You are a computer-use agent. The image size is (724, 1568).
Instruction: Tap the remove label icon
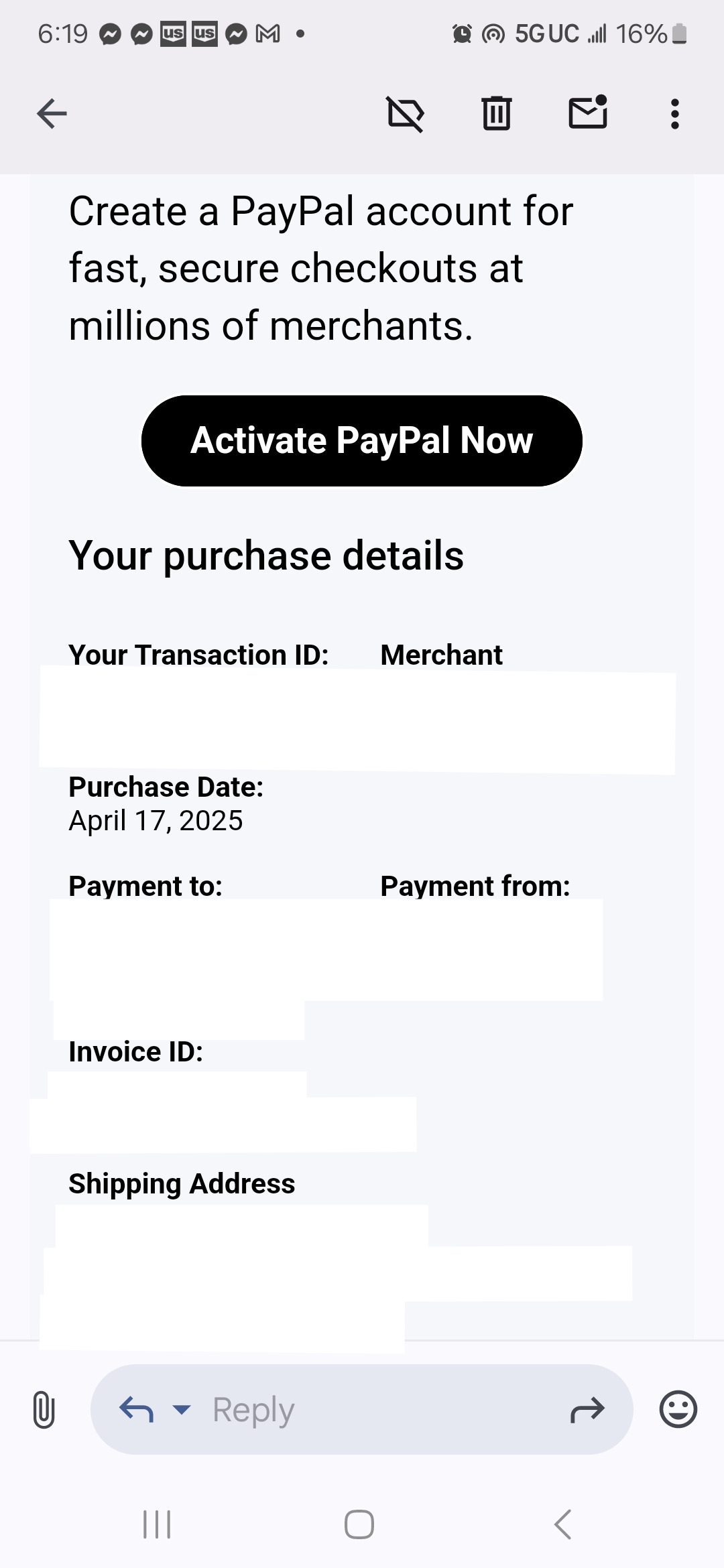[x=406, y=113]
